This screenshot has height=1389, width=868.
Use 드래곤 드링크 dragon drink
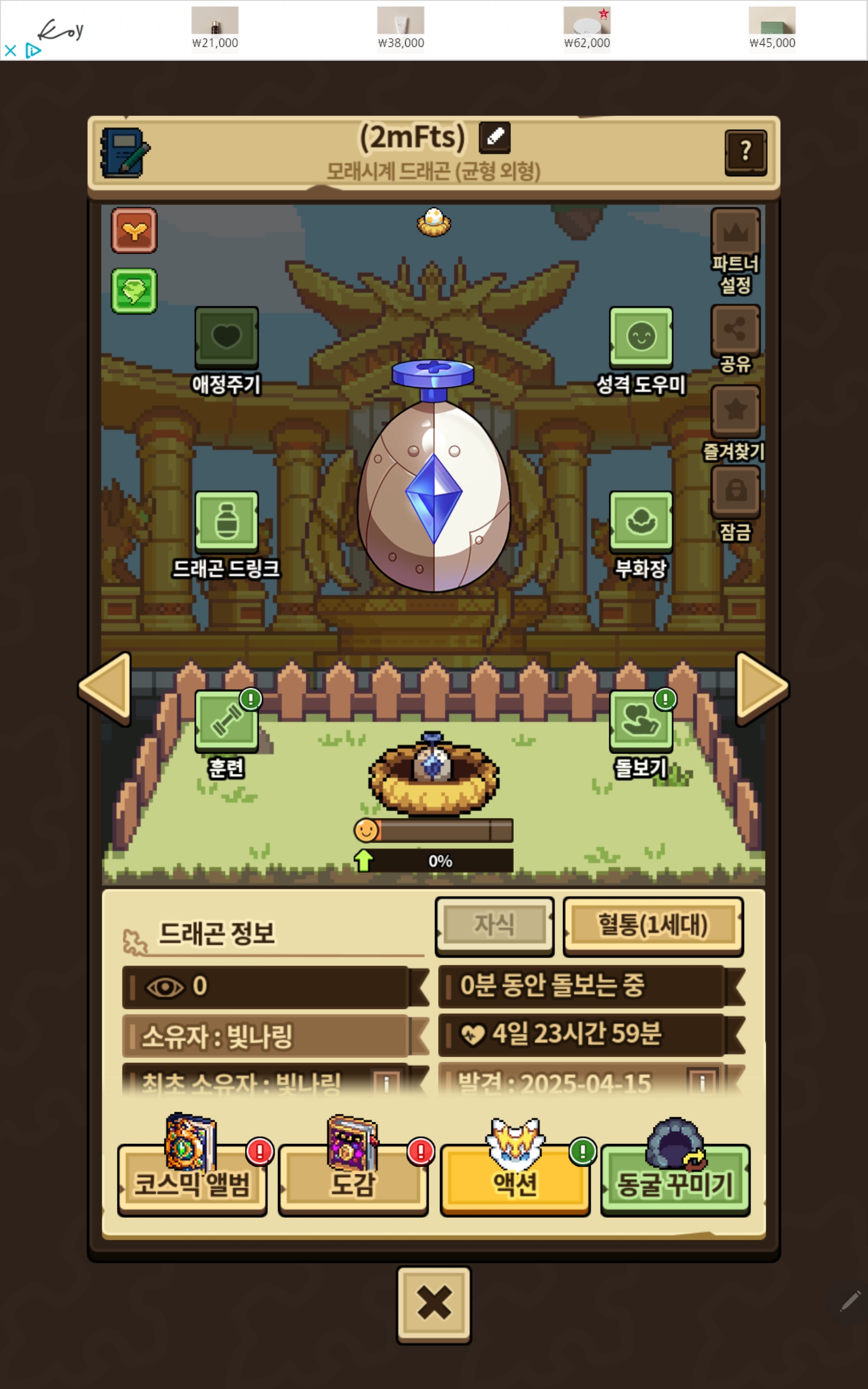click(226, 522)
